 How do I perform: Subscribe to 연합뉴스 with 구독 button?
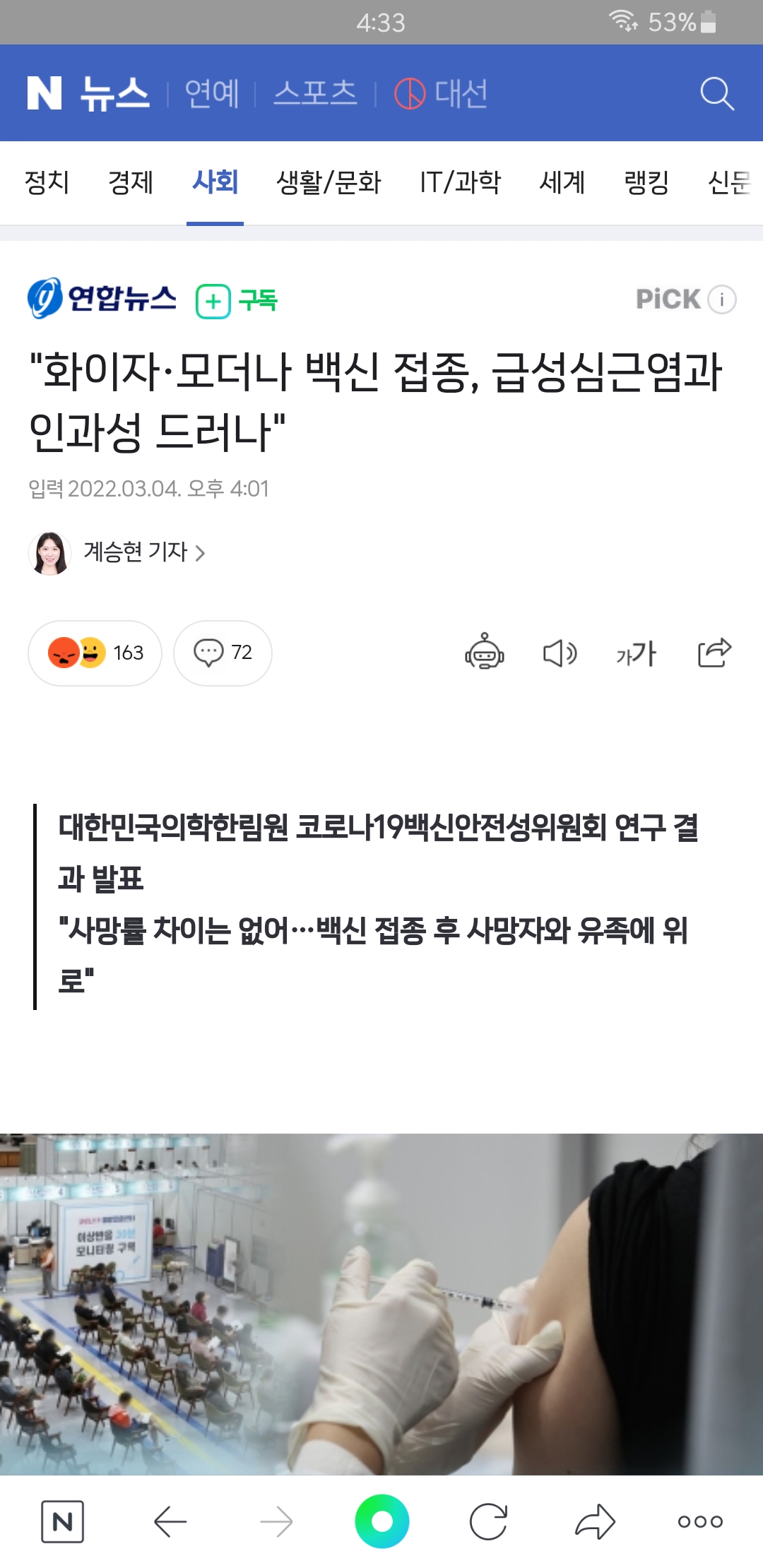(237, 301)
